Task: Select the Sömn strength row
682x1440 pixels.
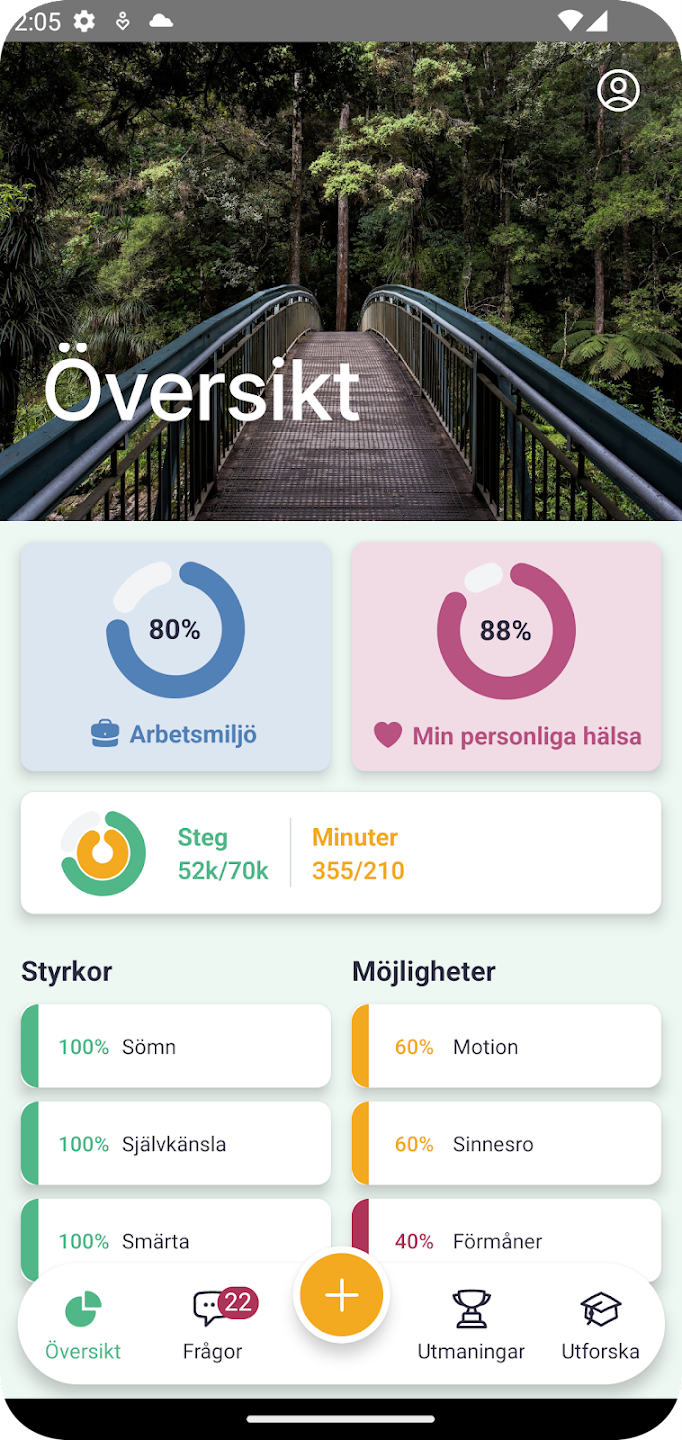Action: [176, 1046]
